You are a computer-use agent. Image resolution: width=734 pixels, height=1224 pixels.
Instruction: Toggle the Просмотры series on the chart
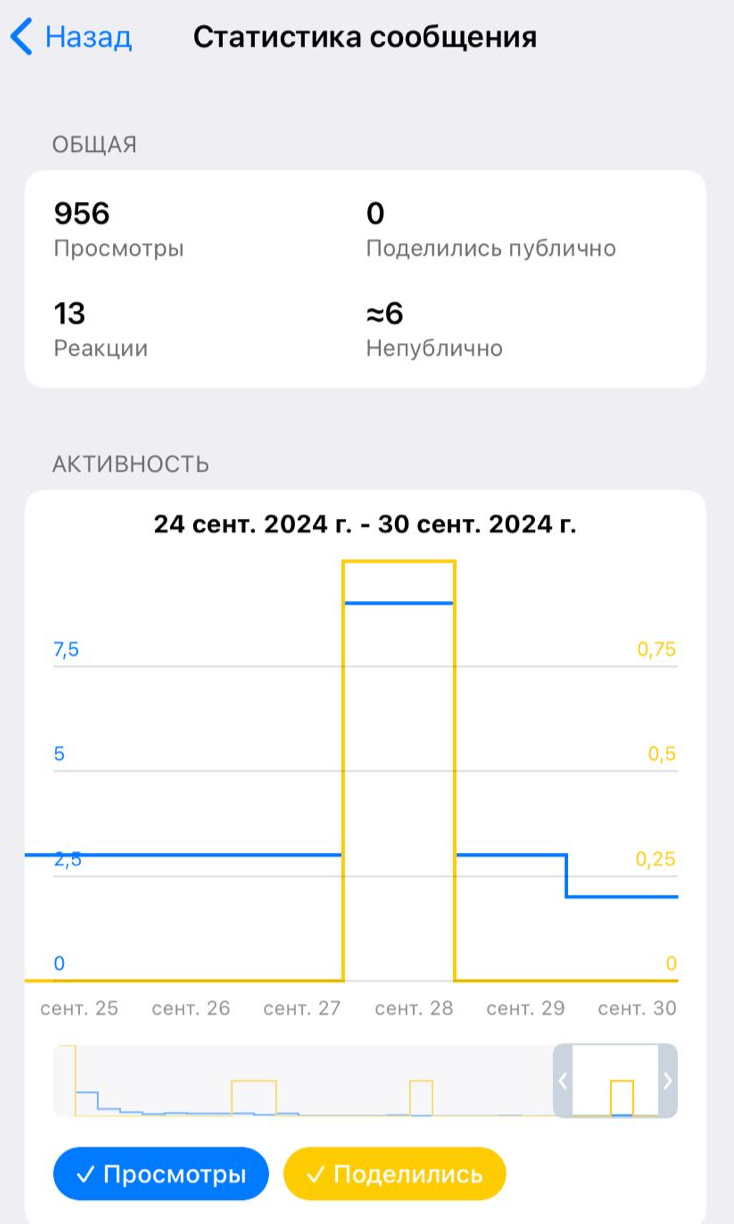pos(161,1174)
